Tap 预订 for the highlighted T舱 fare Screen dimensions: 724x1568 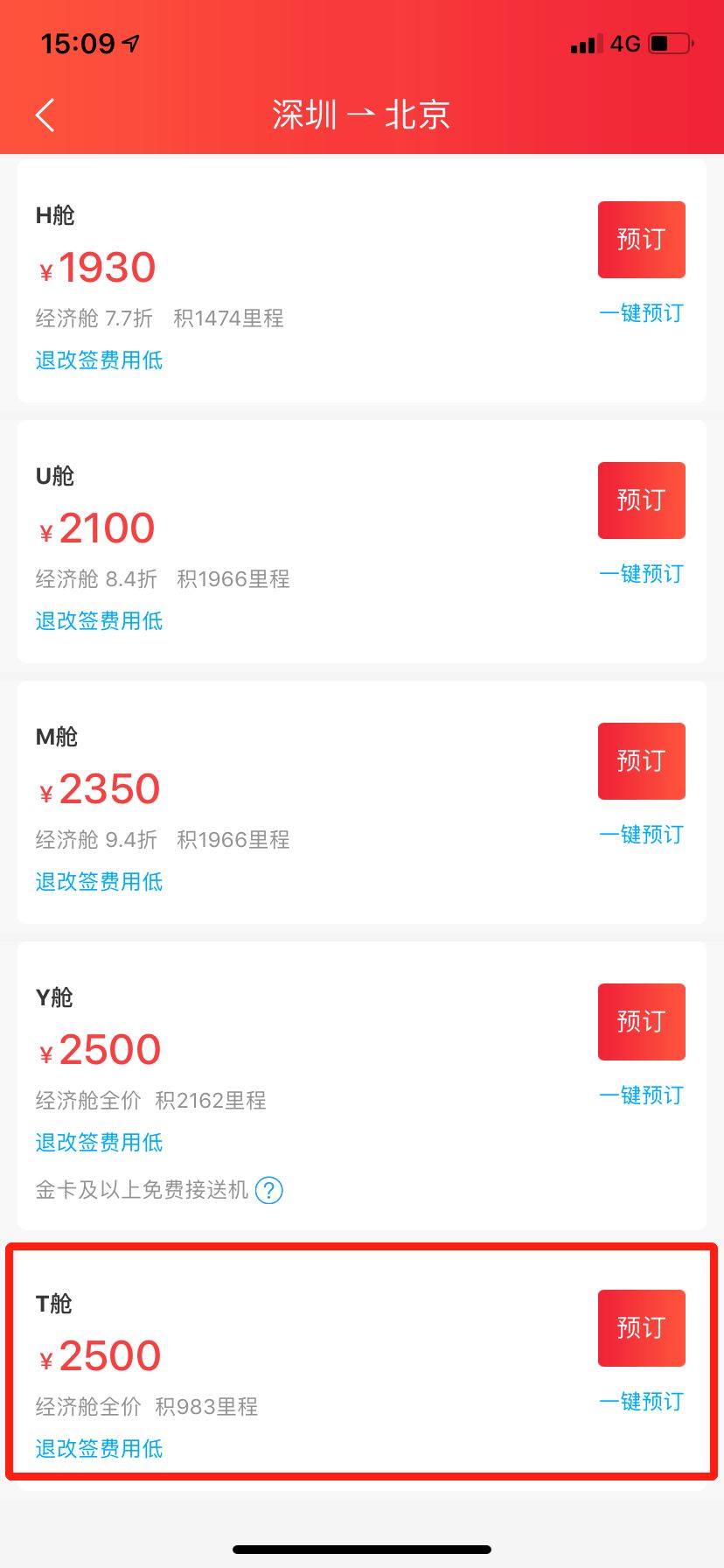point(641,1327)
